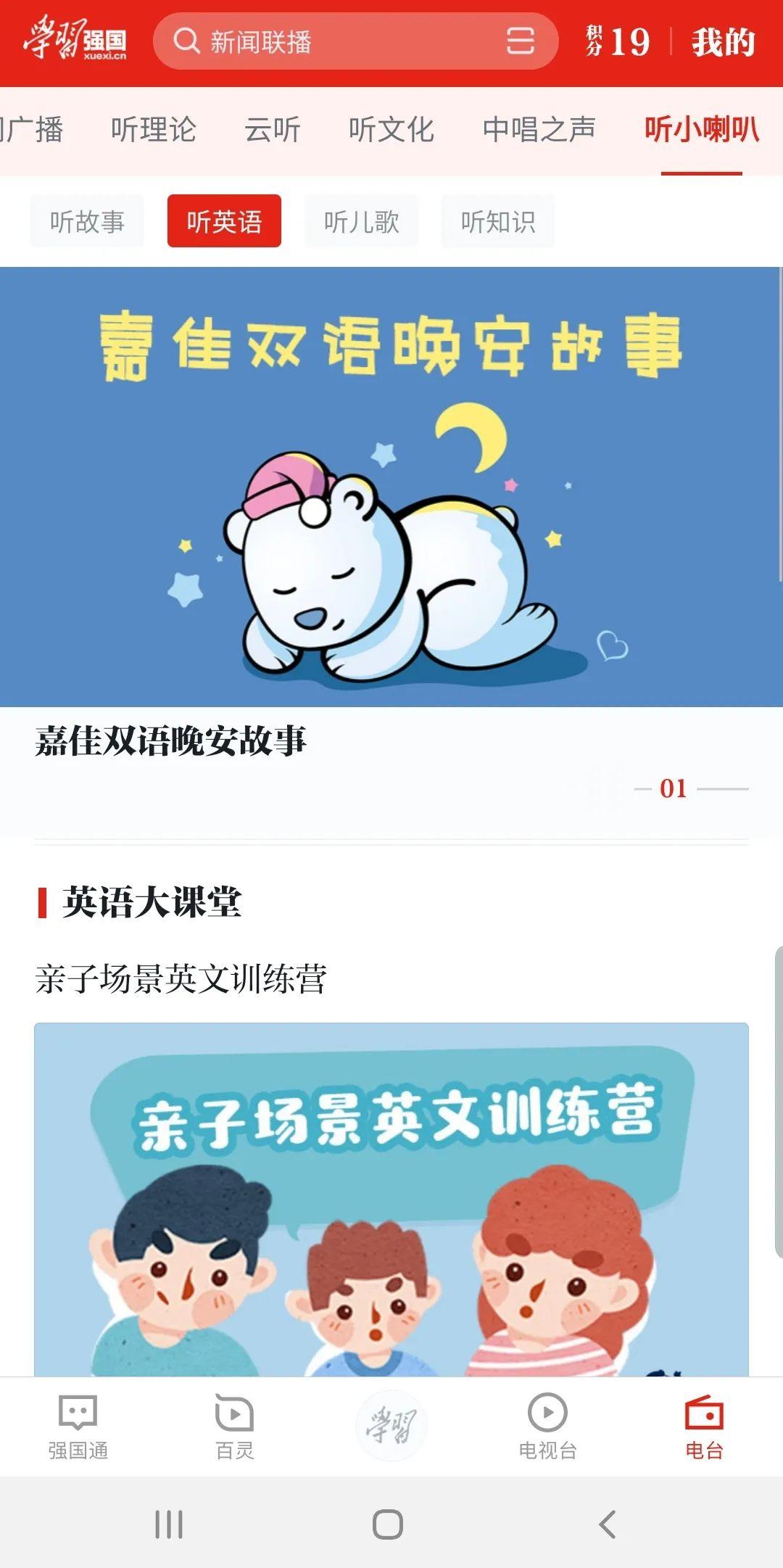This screenshot has width=783, height=1568.
Task: Go to 强国通 in bottom navigation
Action: tap(78, 1427)
